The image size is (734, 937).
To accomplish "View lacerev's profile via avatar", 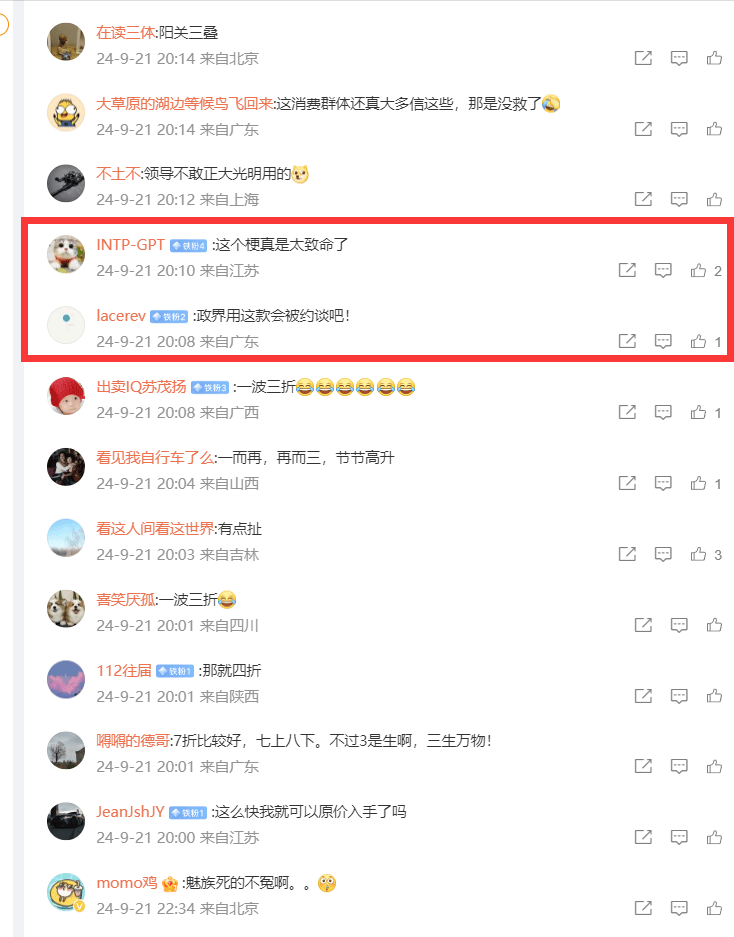I will tap(66, 325).
